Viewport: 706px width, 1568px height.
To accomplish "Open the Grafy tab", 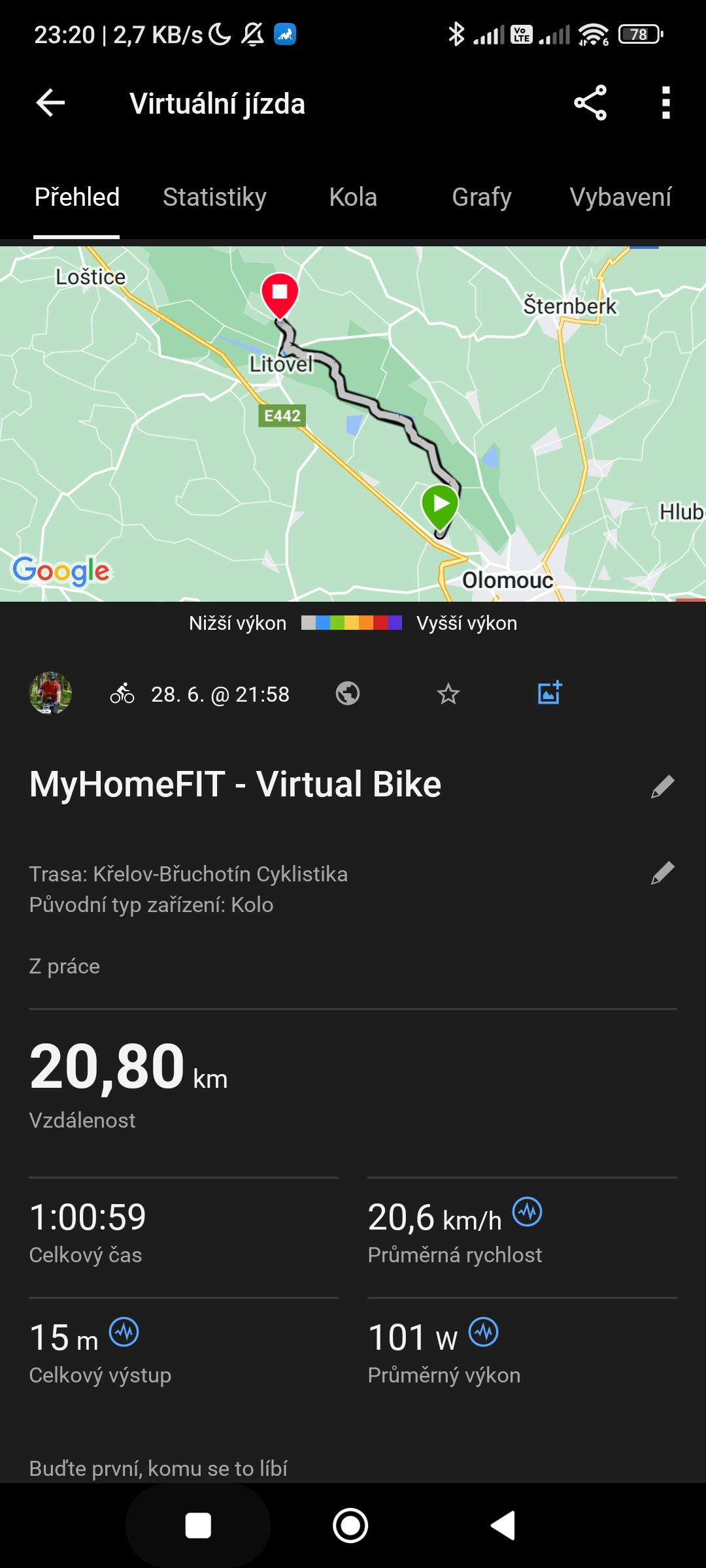I will click(482, 197).
